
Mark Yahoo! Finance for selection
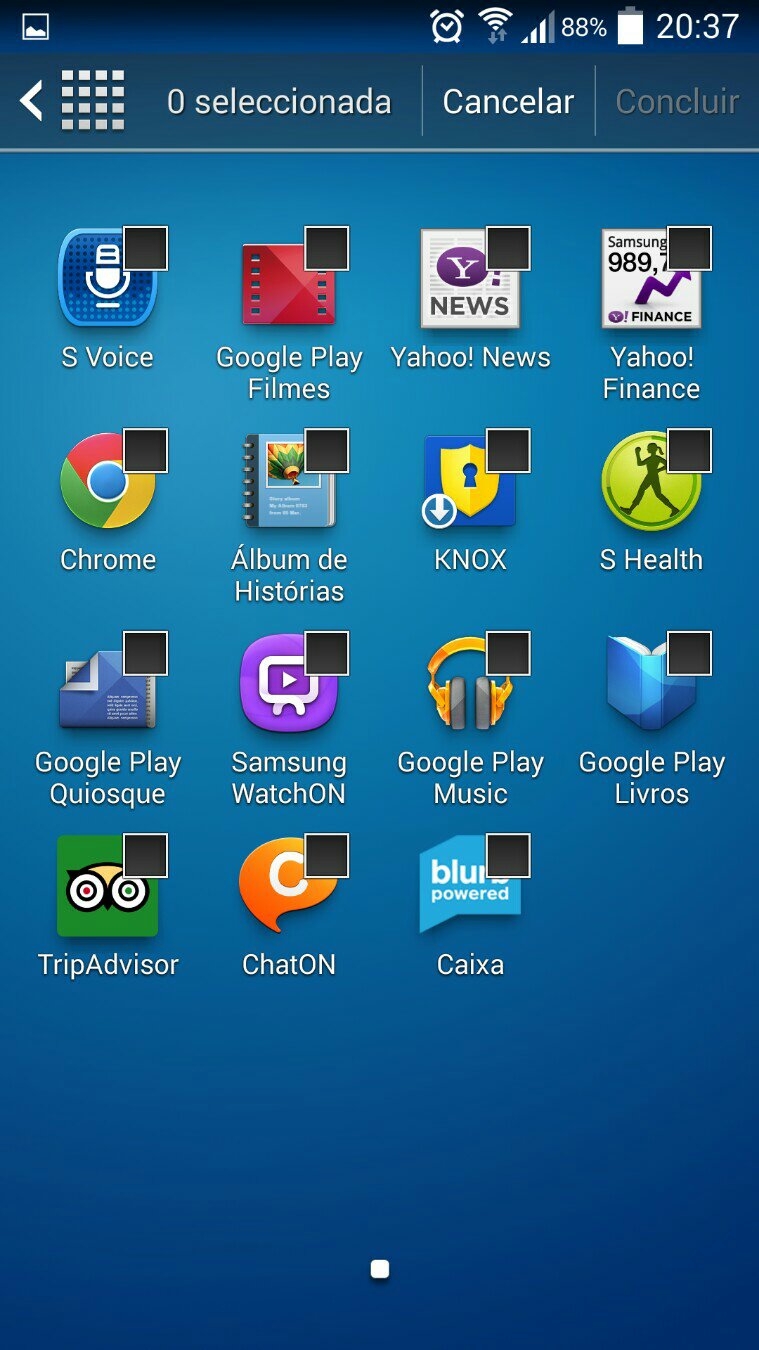pos(689,248)
